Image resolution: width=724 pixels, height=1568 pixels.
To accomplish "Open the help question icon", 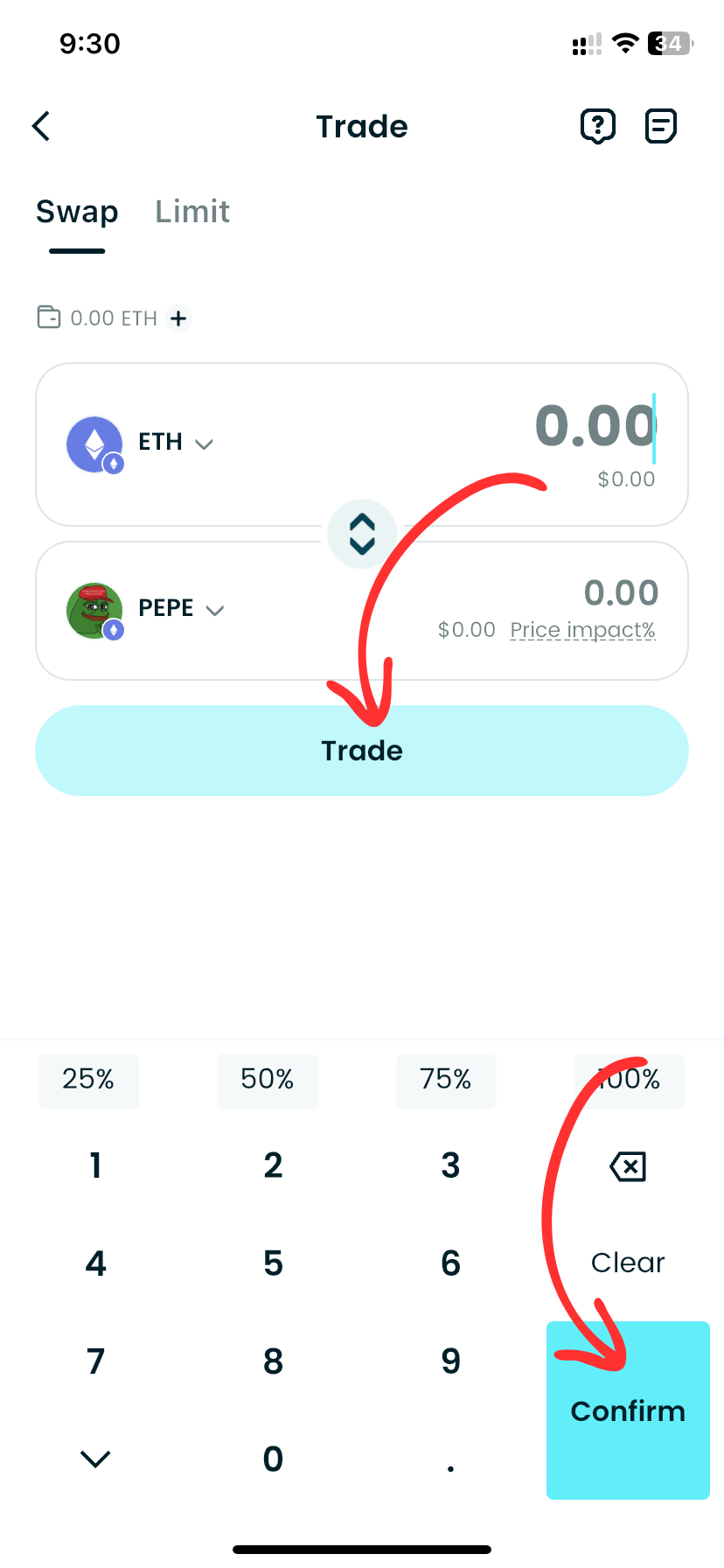I will [598, 126].
